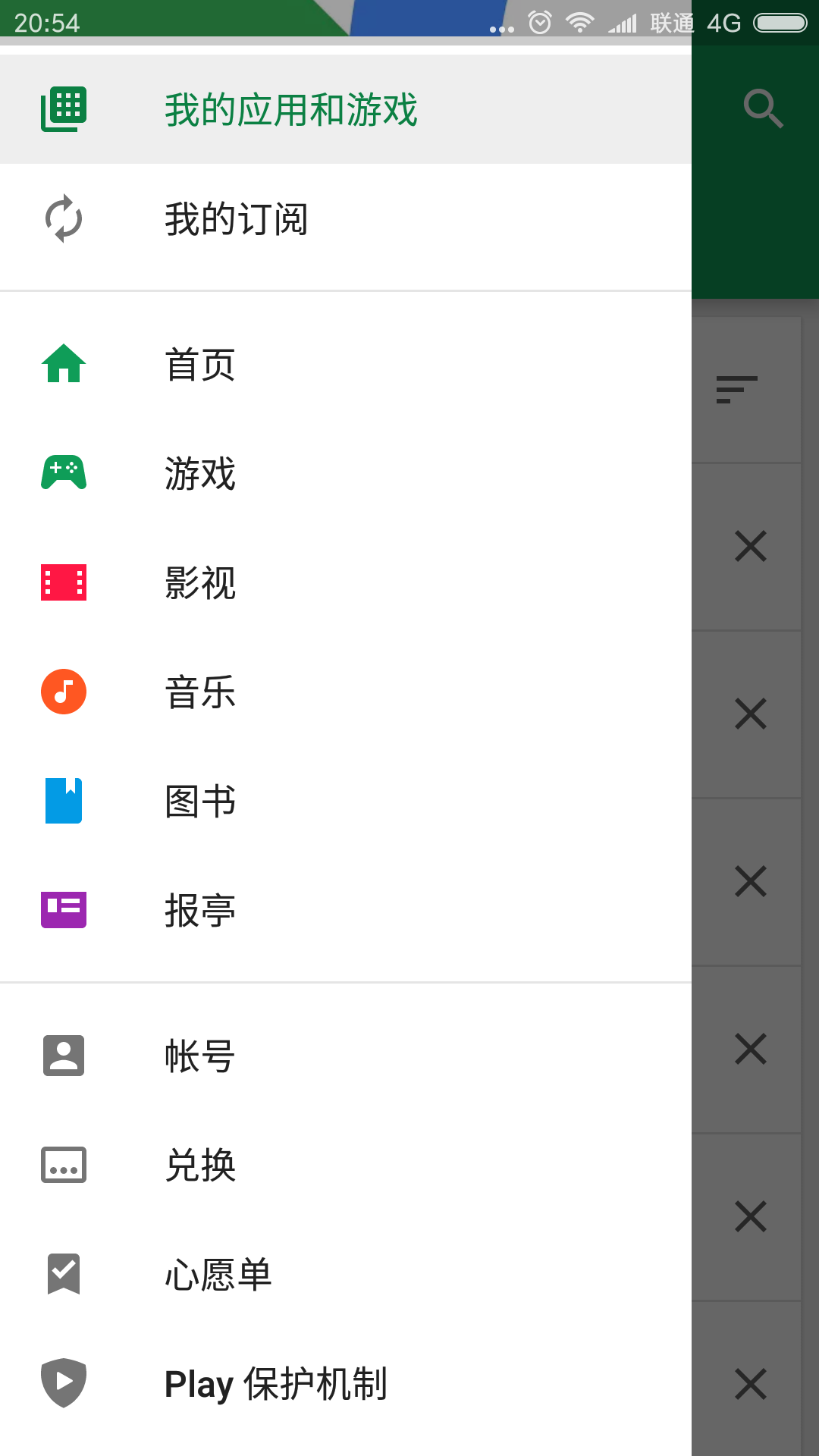Select the 我的订阅 refresh-style icon

[64, 220]
